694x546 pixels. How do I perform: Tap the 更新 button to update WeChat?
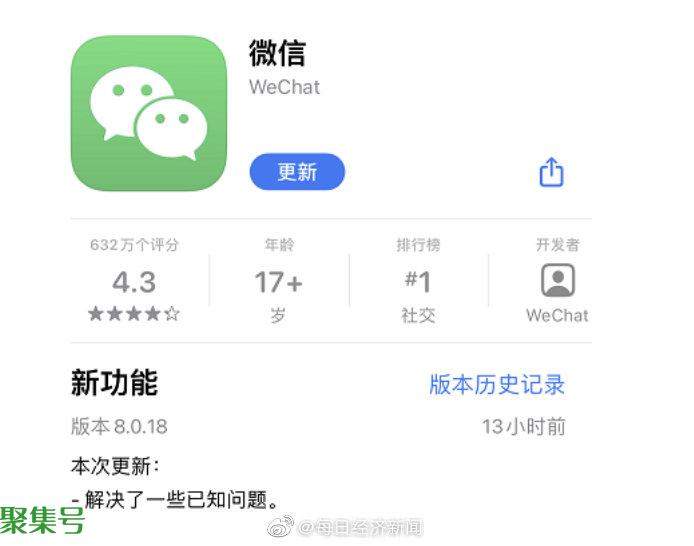click(297, 172)
